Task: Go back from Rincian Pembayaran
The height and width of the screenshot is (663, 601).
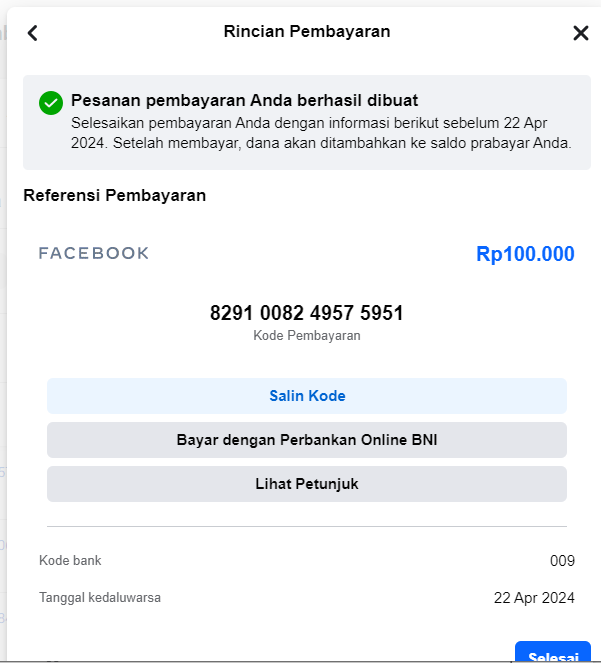Action: click(x=33, y=33)
